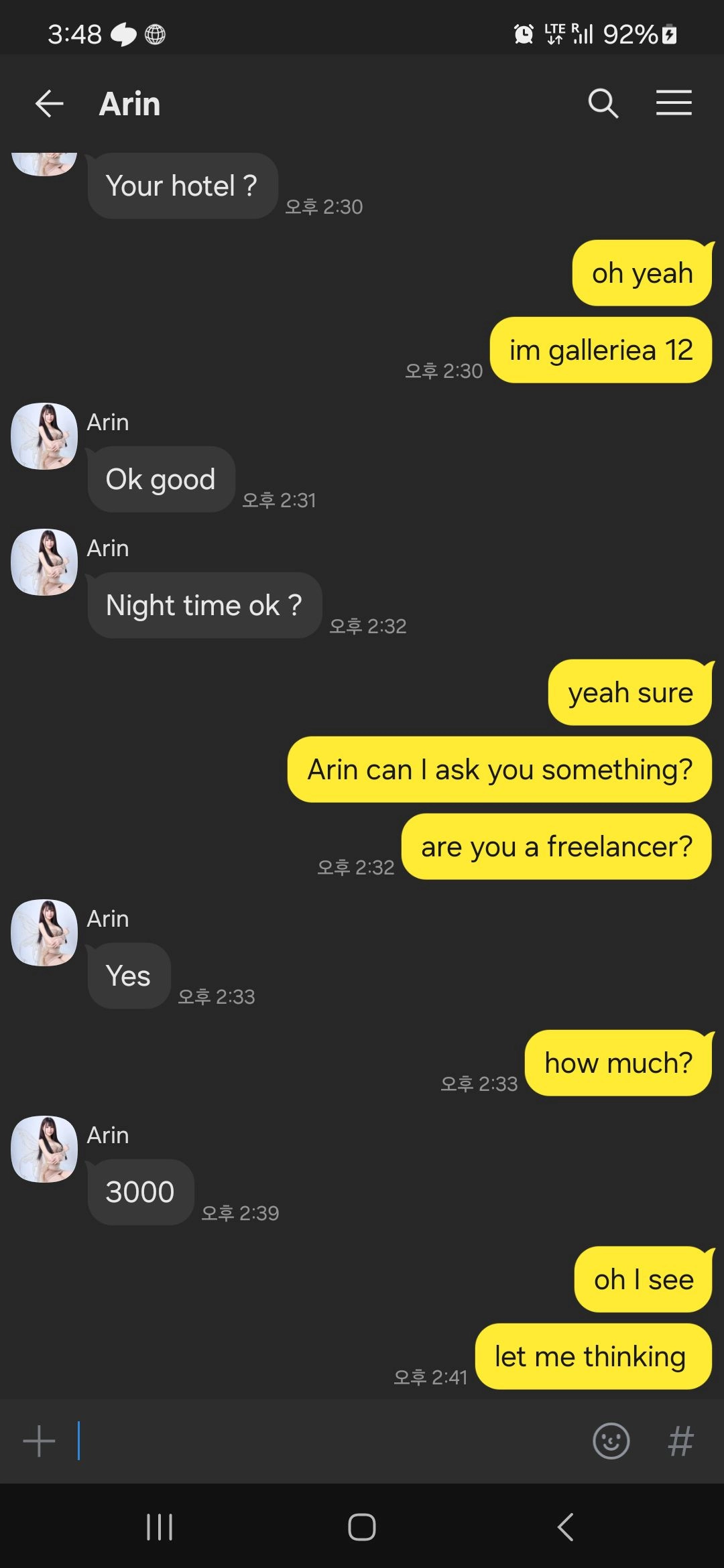
Task: Open Arin's profile photo beside 'Ok good'
Action: pos(44,436)
